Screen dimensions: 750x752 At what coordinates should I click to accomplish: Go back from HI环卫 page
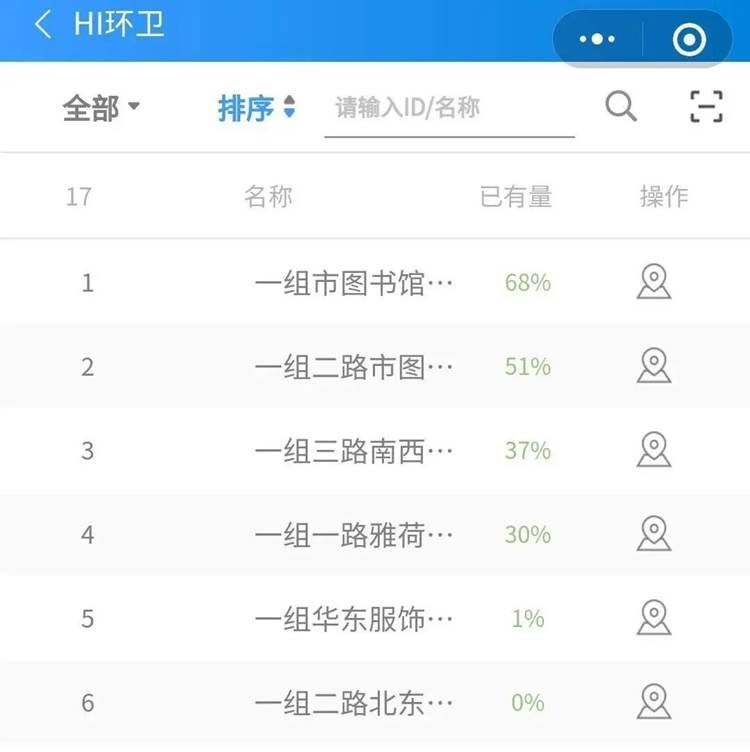tap(42, 25)
